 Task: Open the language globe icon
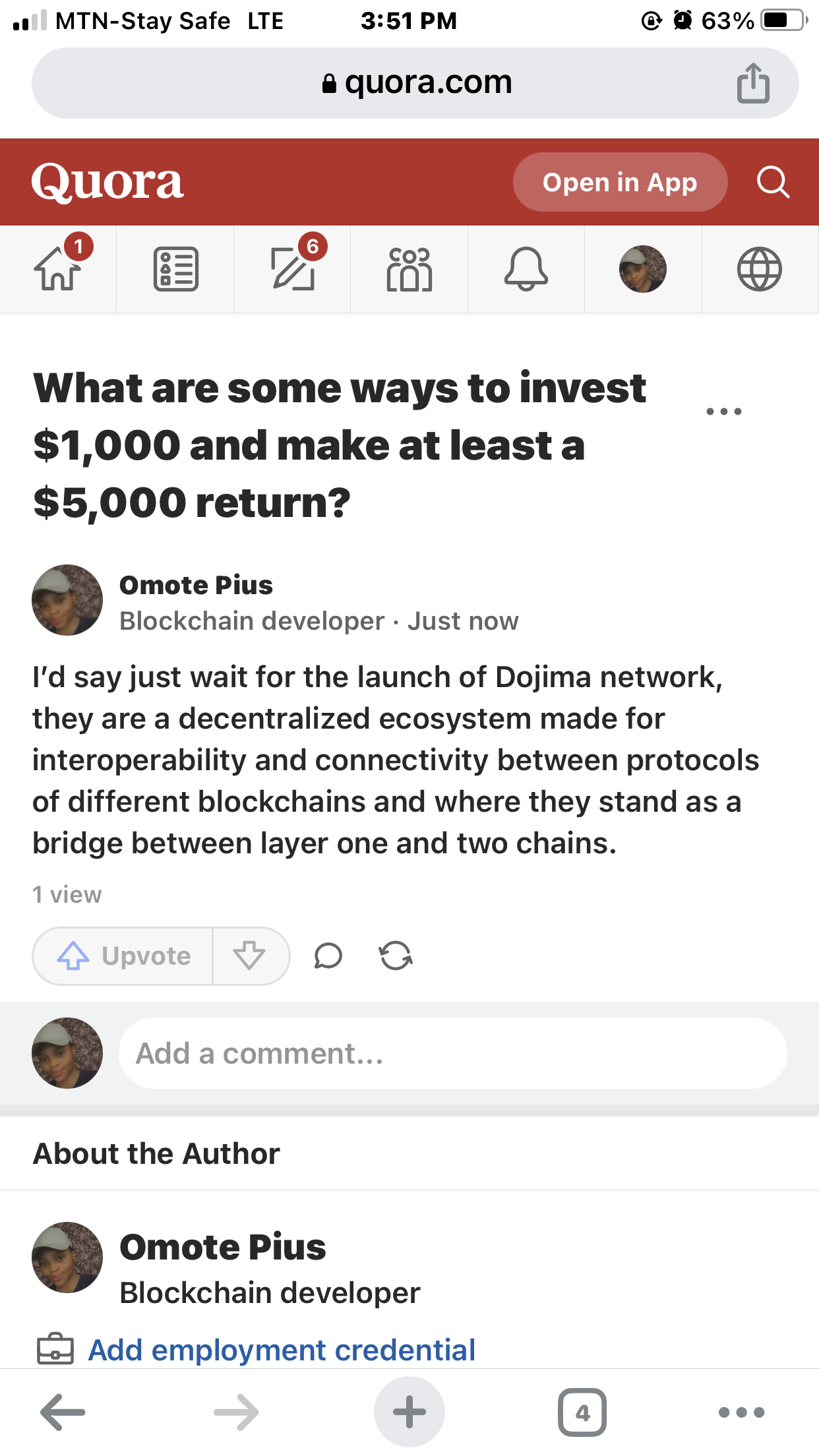(x=760, y=269)
